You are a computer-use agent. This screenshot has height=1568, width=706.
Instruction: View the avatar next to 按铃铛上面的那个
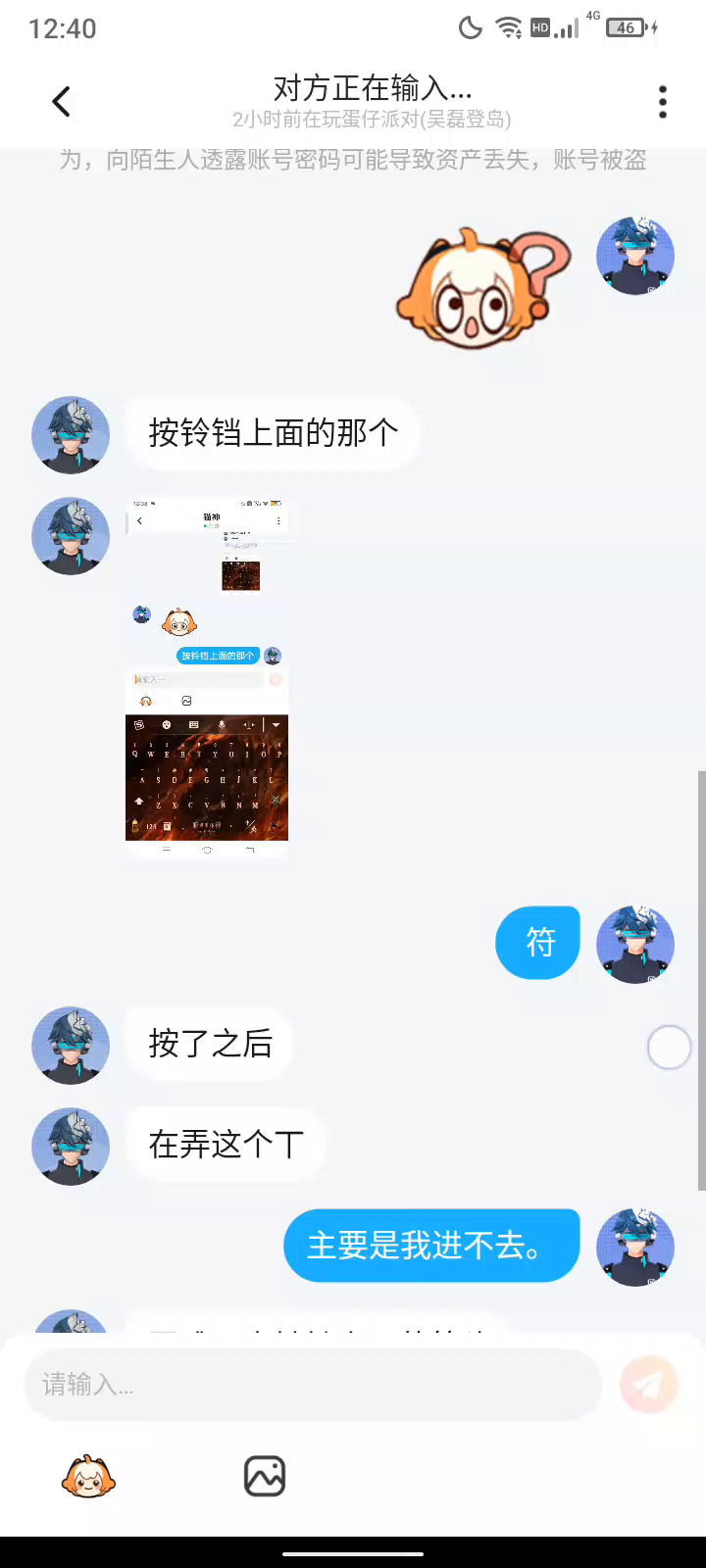pyautogui.click(x=71, y=434)
